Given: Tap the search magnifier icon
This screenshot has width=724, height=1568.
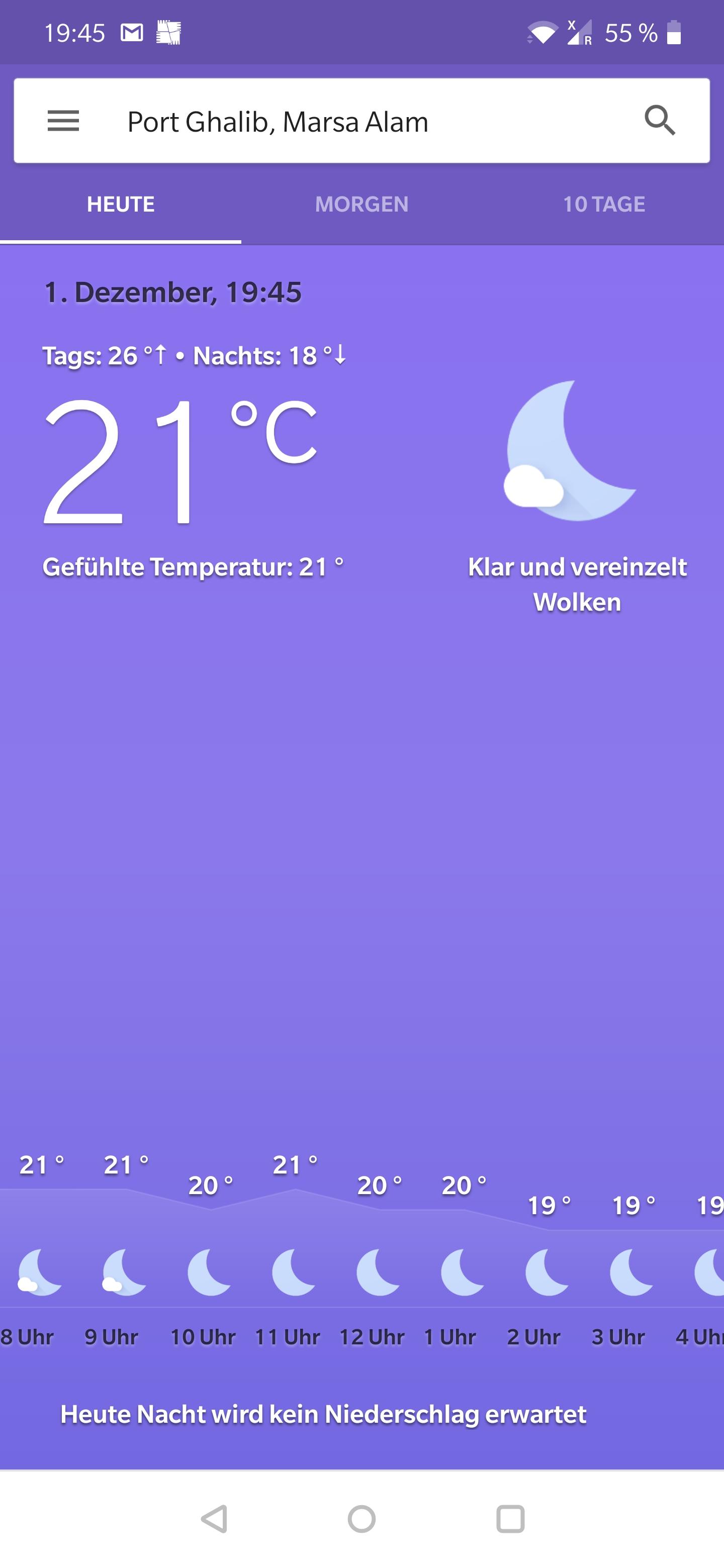Looking at the screenshot, I should 660,121.
